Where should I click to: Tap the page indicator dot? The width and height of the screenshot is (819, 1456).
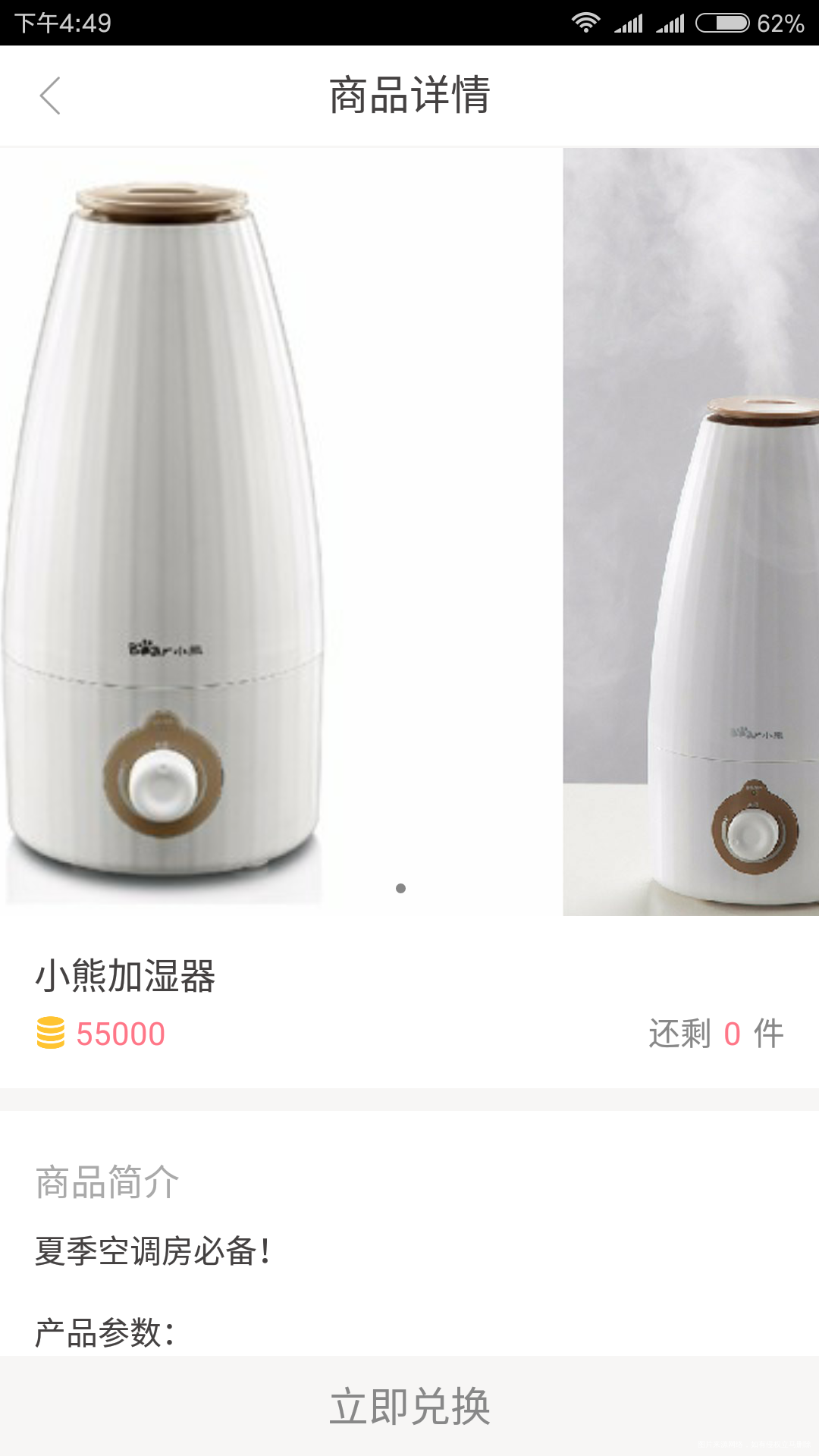[x=400, y=887]
